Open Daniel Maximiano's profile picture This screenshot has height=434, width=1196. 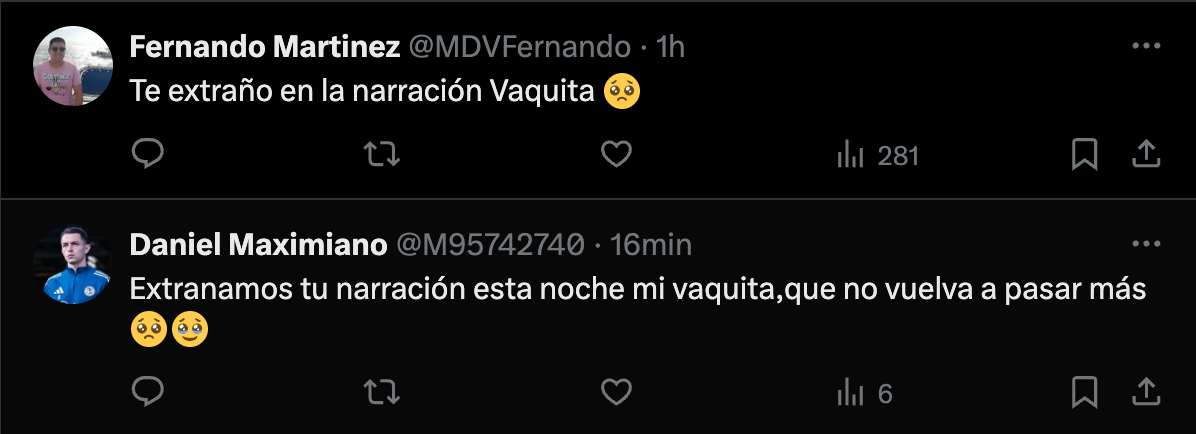(x=73, y=264)
